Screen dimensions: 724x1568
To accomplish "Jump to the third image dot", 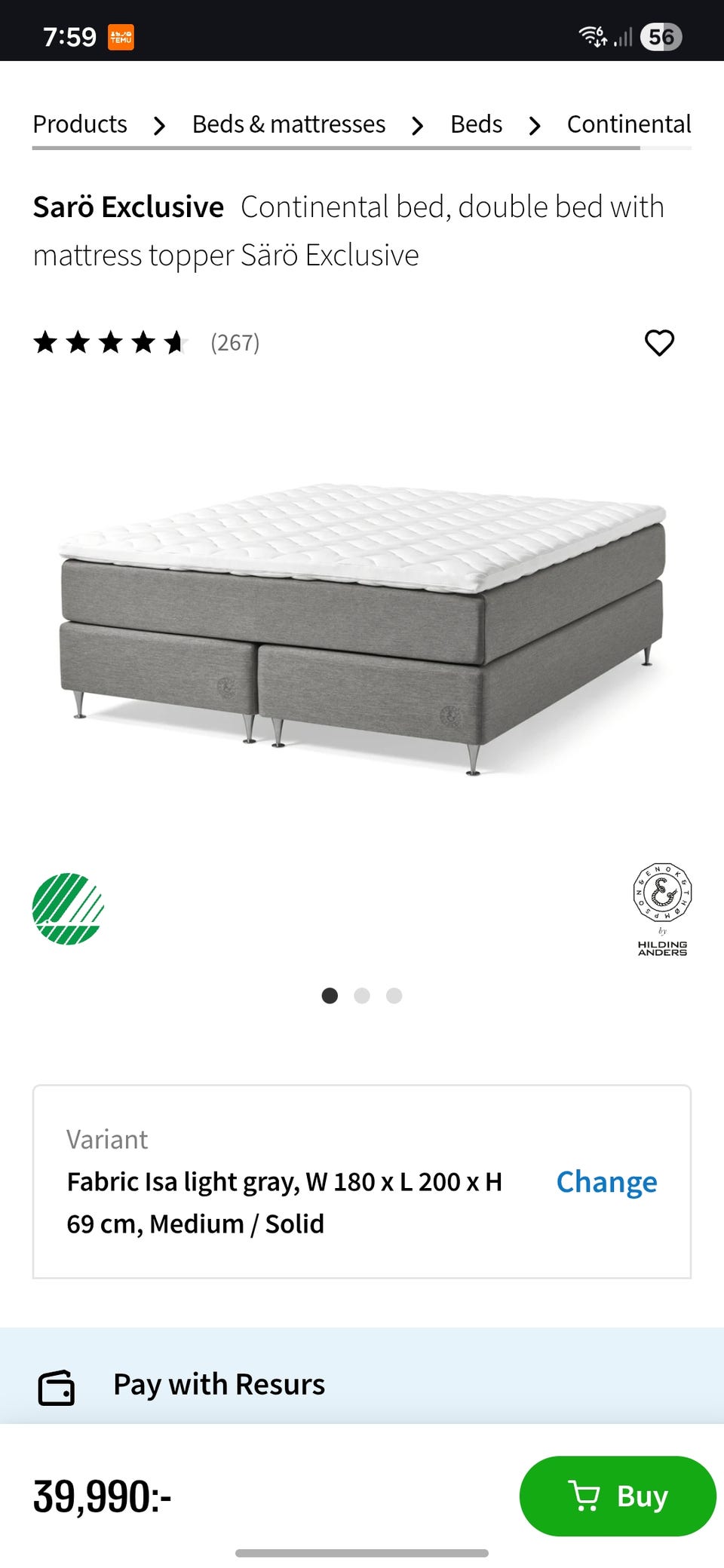I will (394, 996).
